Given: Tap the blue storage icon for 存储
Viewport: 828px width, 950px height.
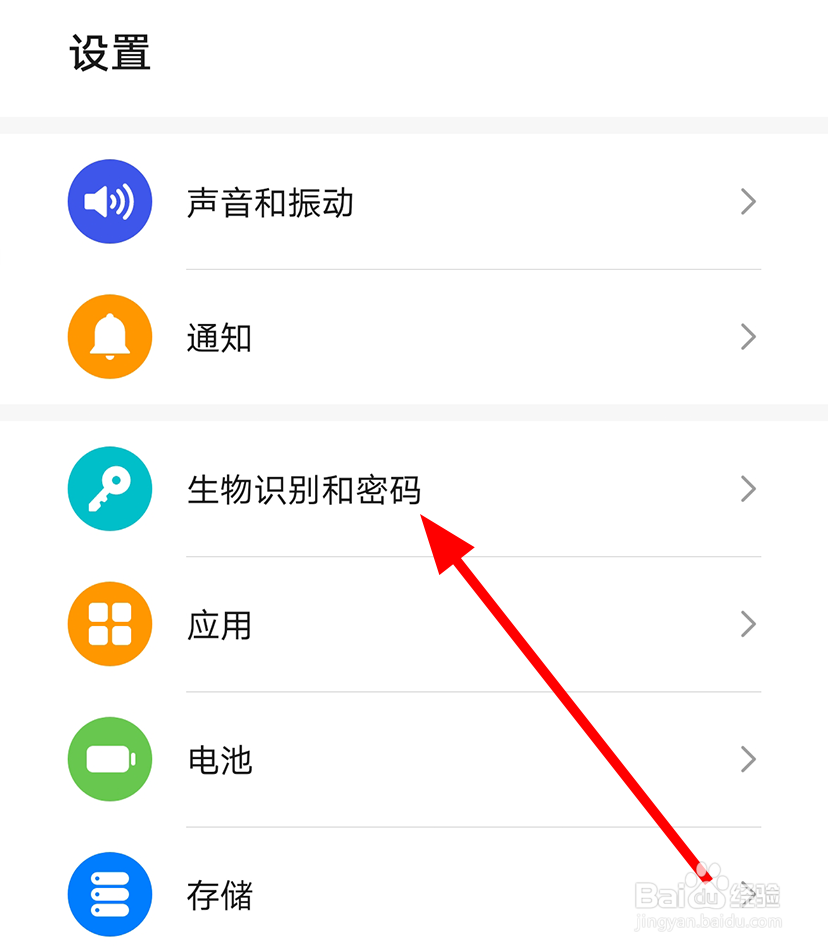Looking at the screenshot, I should pos(110,895).
